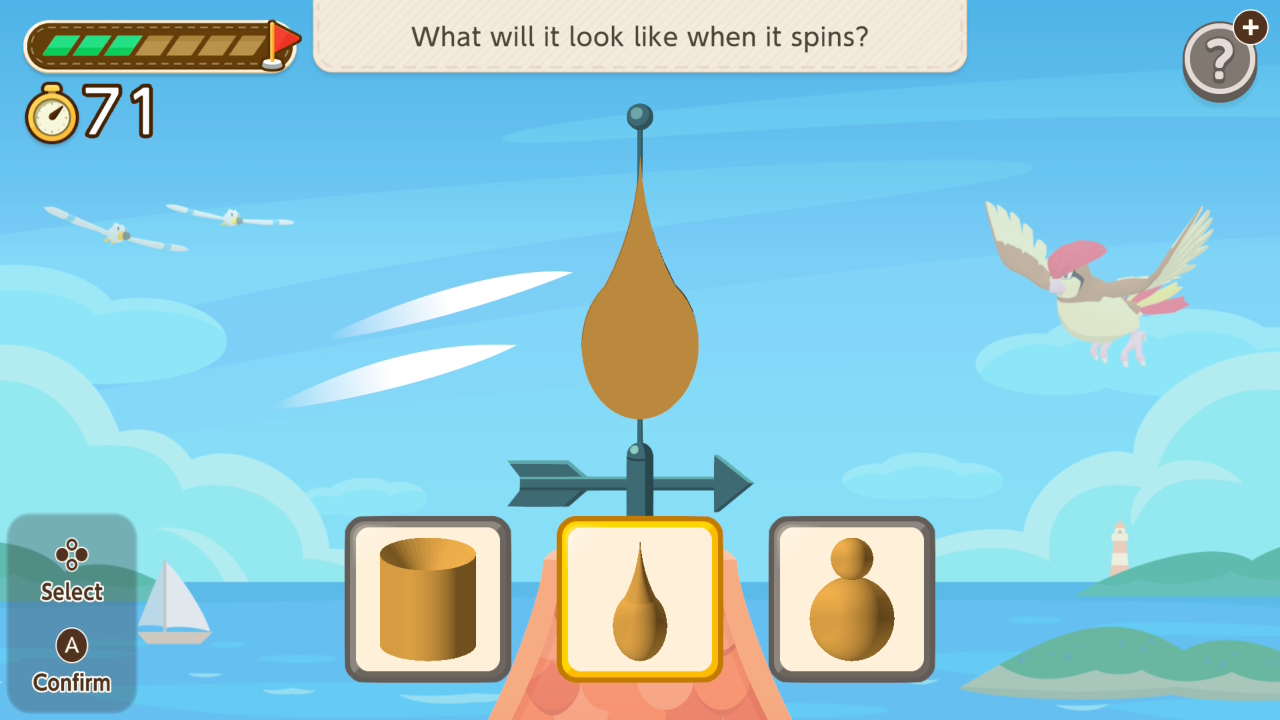This screenshot has width=1280, height=720.
Task: Choose the cylinder shape answer
Action: [x=428, y=599]
